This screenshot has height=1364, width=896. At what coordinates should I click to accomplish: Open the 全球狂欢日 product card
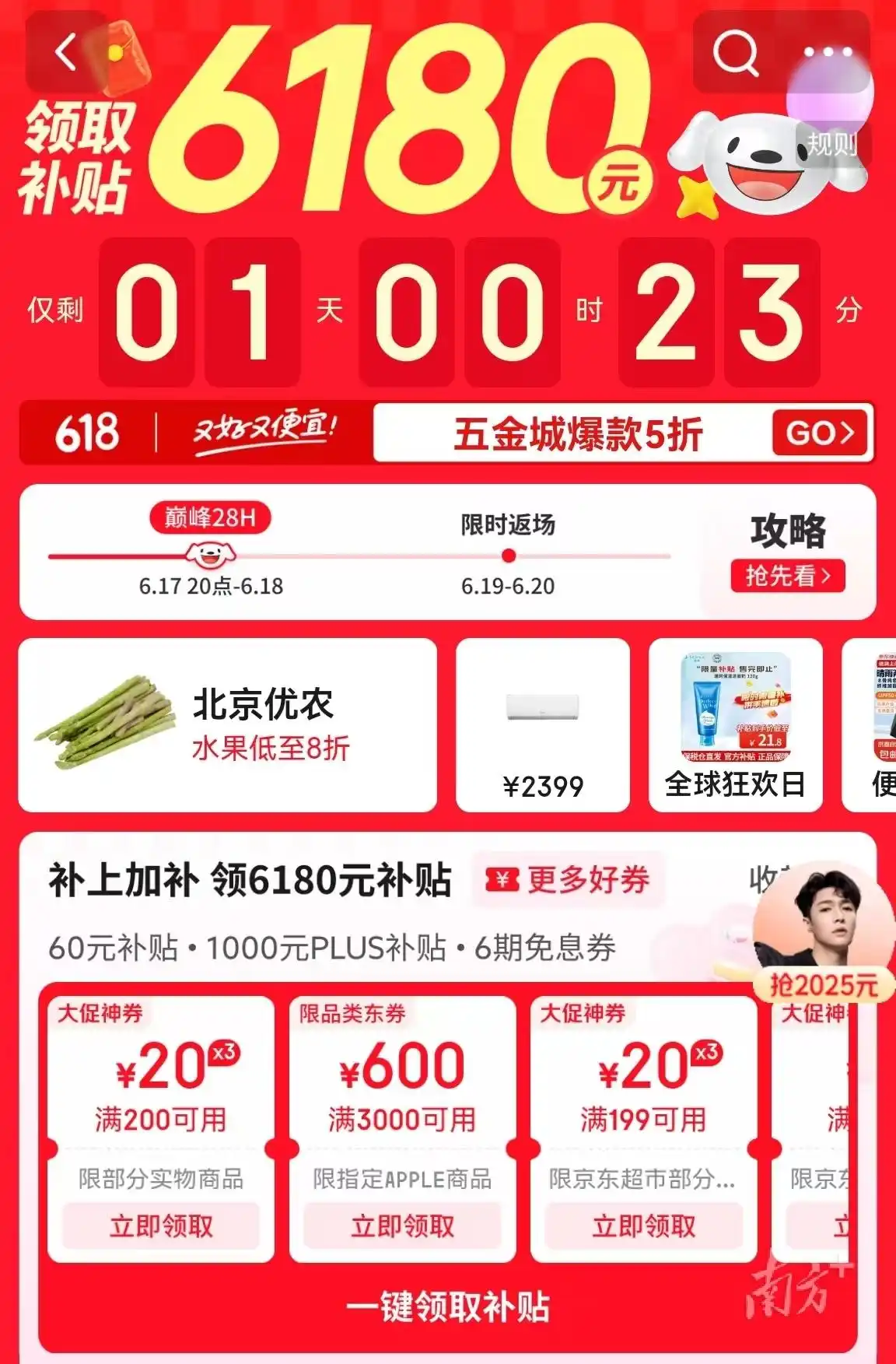click(x=735, y=725)
